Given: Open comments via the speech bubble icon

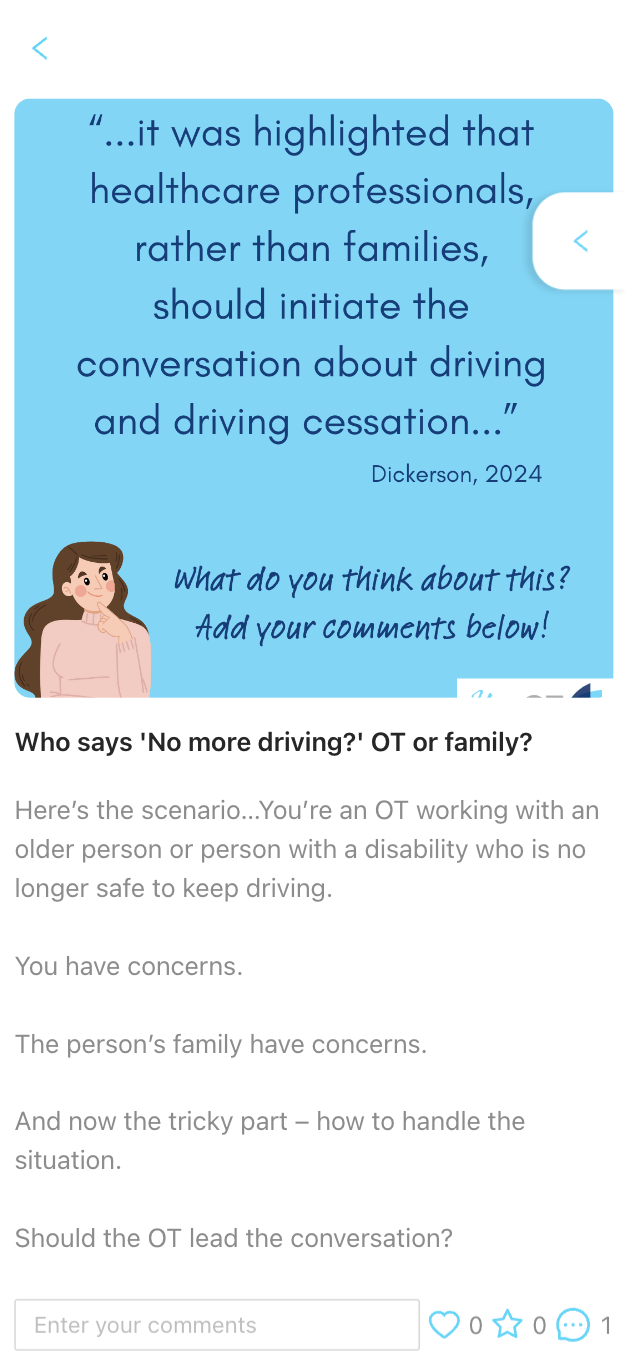Looking at the screenshot, I should tap(572, 1325).
